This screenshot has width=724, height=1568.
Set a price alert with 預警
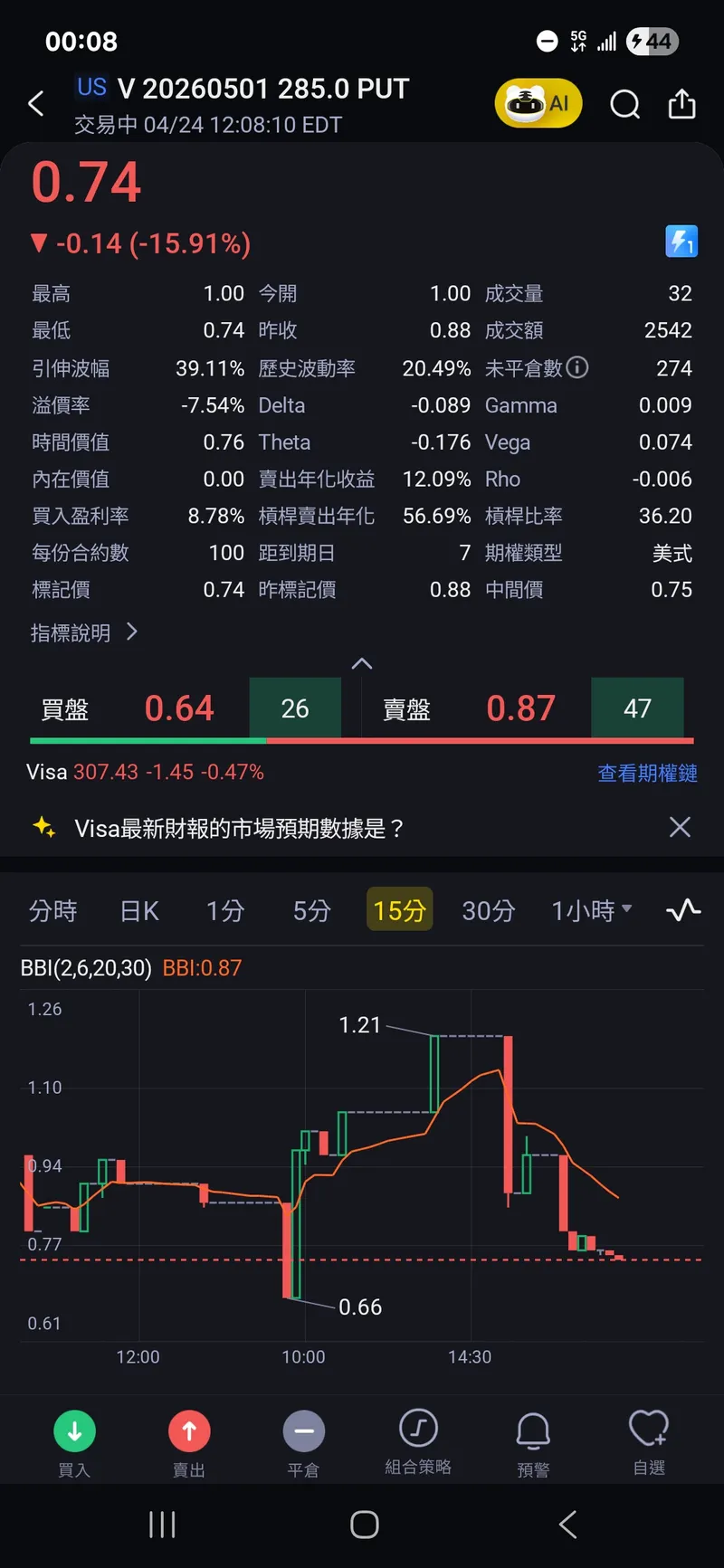(533, 1443)
